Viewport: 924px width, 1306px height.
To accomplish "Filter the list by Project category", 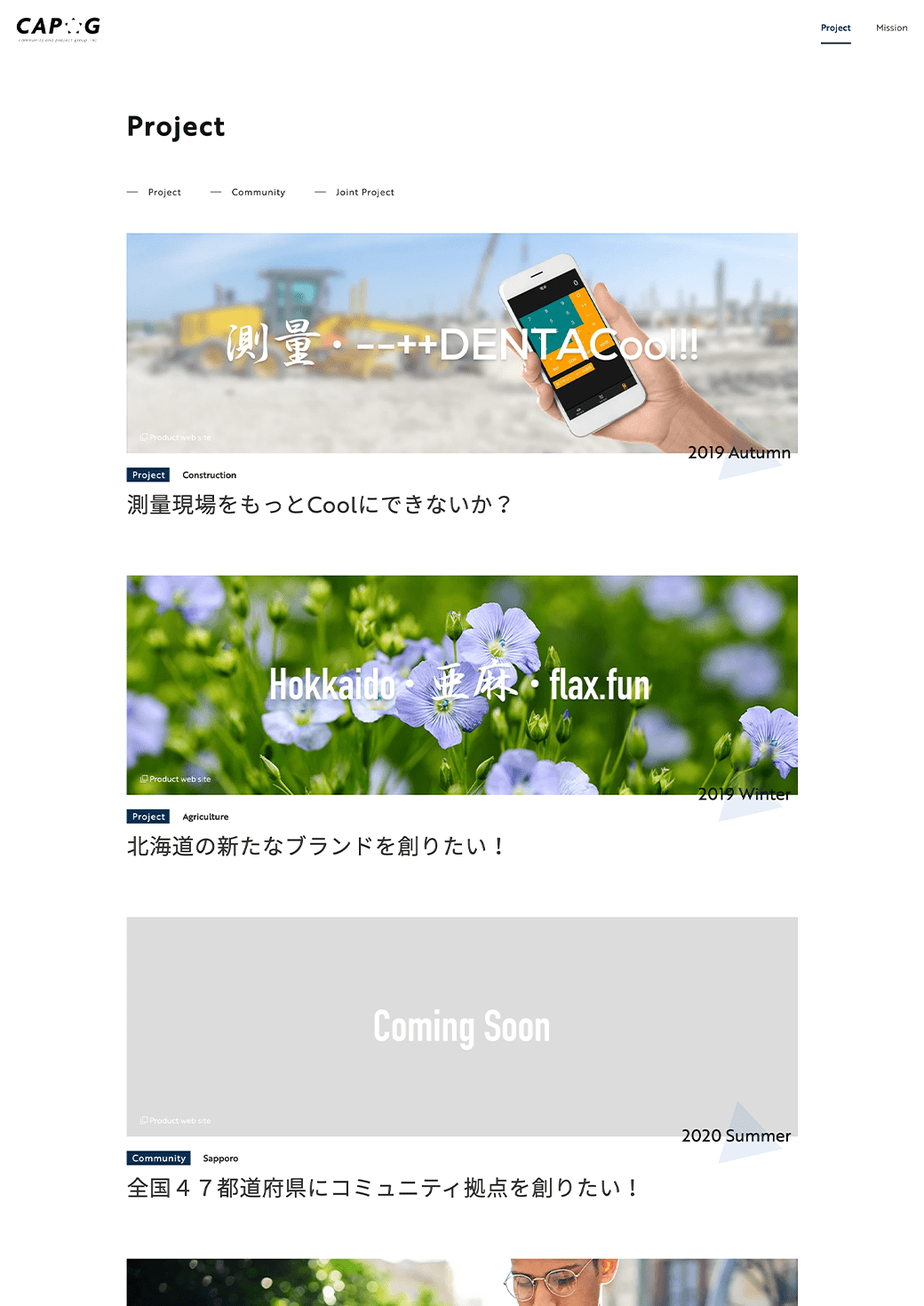I will point(163,192).
